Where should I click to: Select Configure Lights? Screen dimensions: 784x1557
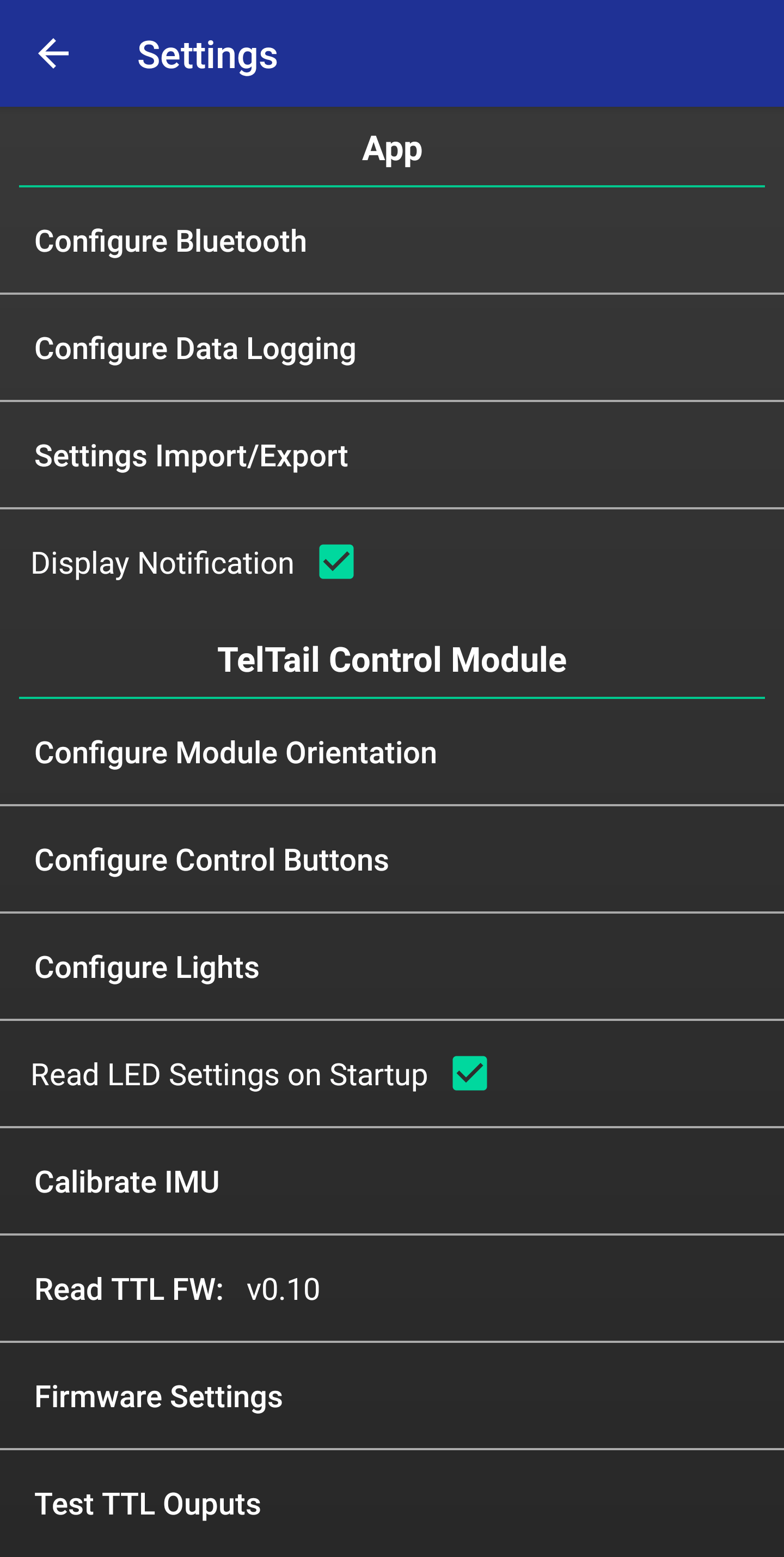[x=147, y=967]
